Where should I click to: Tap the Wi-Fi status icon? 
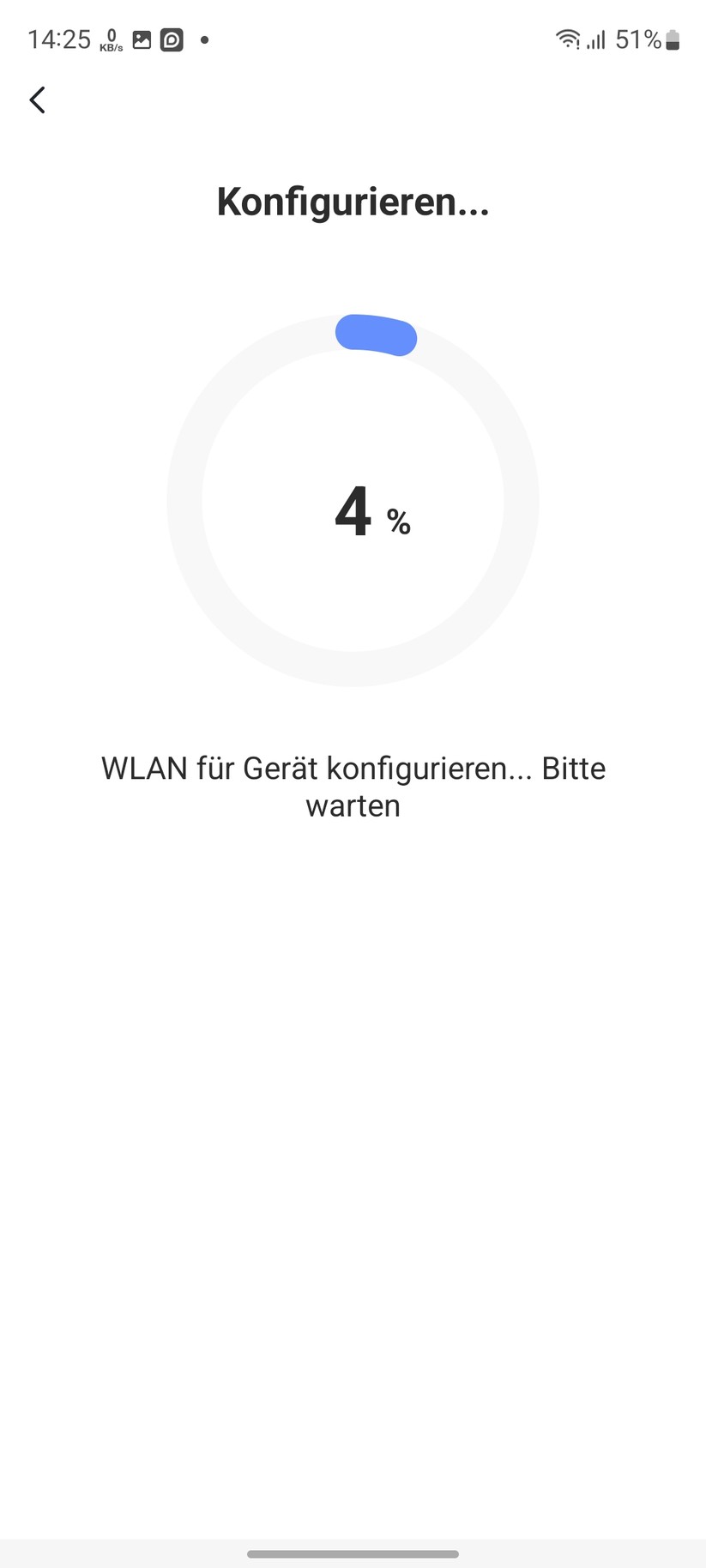[x=568, y=39]
